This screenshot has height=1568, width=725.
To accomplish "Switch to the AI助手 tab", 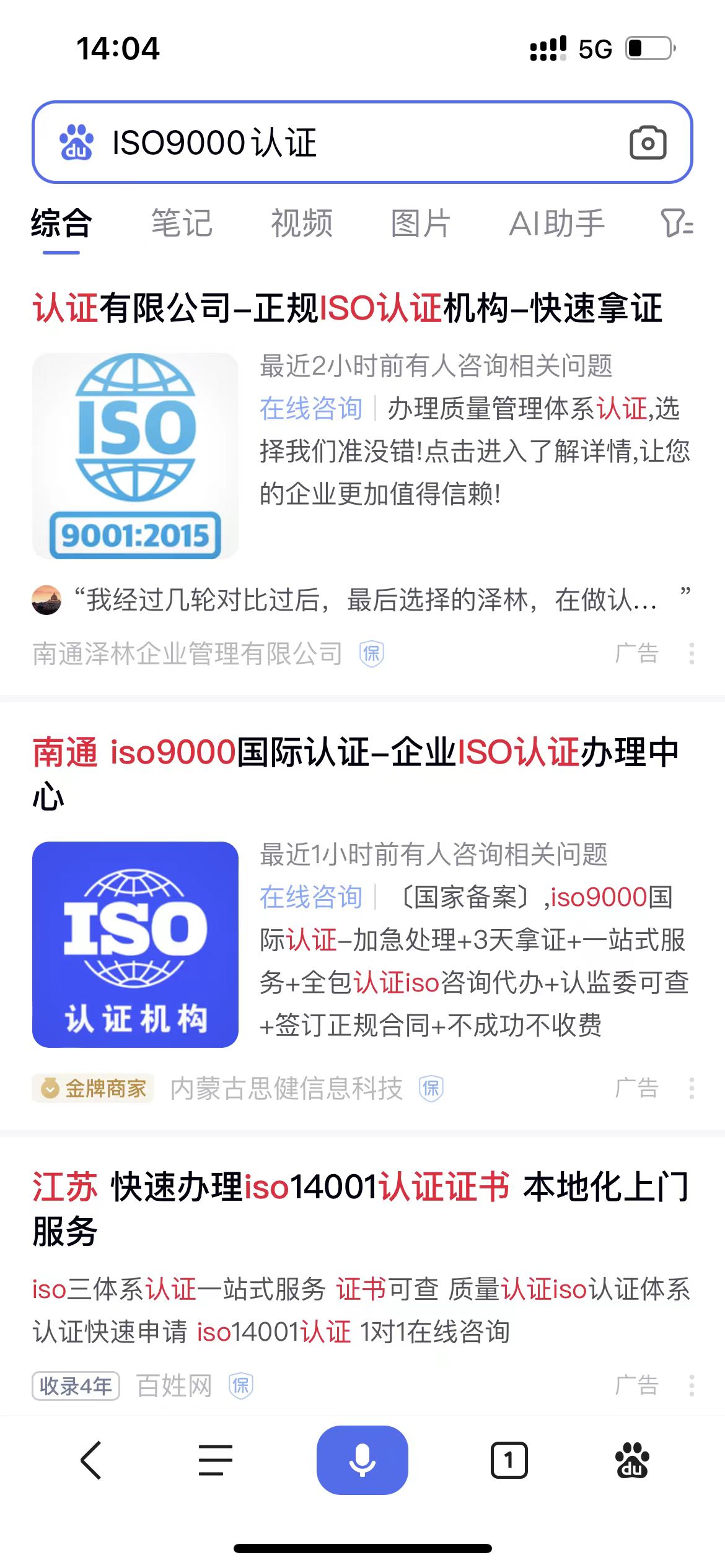I will pyautogui.click(x=556, y=224).
